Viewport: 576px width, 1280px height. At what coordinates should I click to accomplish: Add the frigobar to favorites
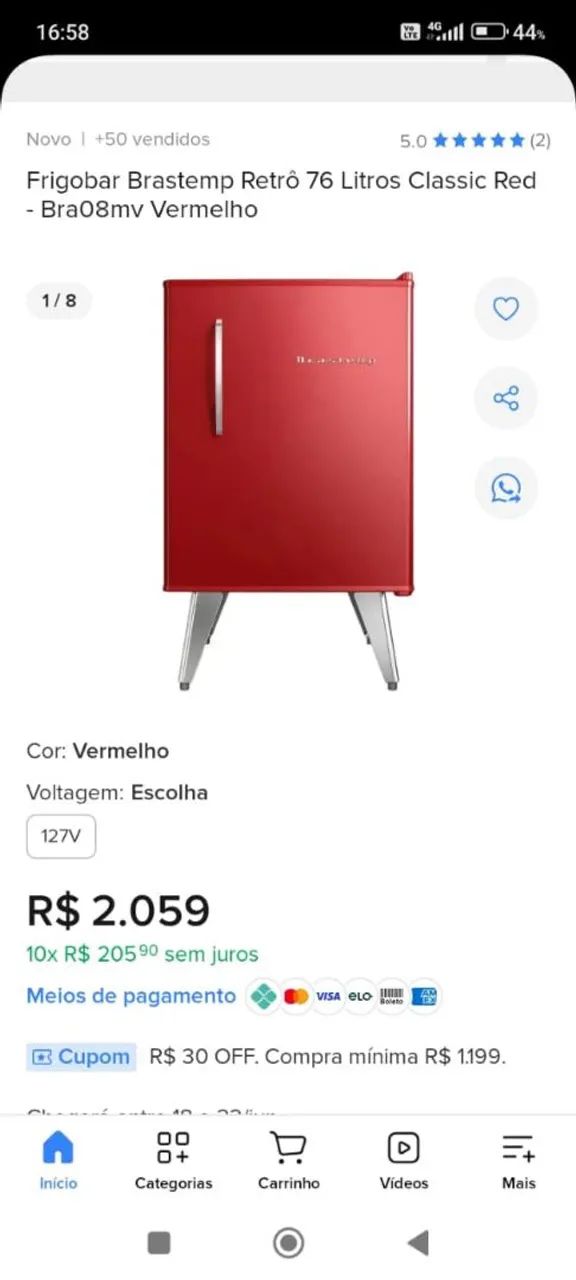(506, 309)
